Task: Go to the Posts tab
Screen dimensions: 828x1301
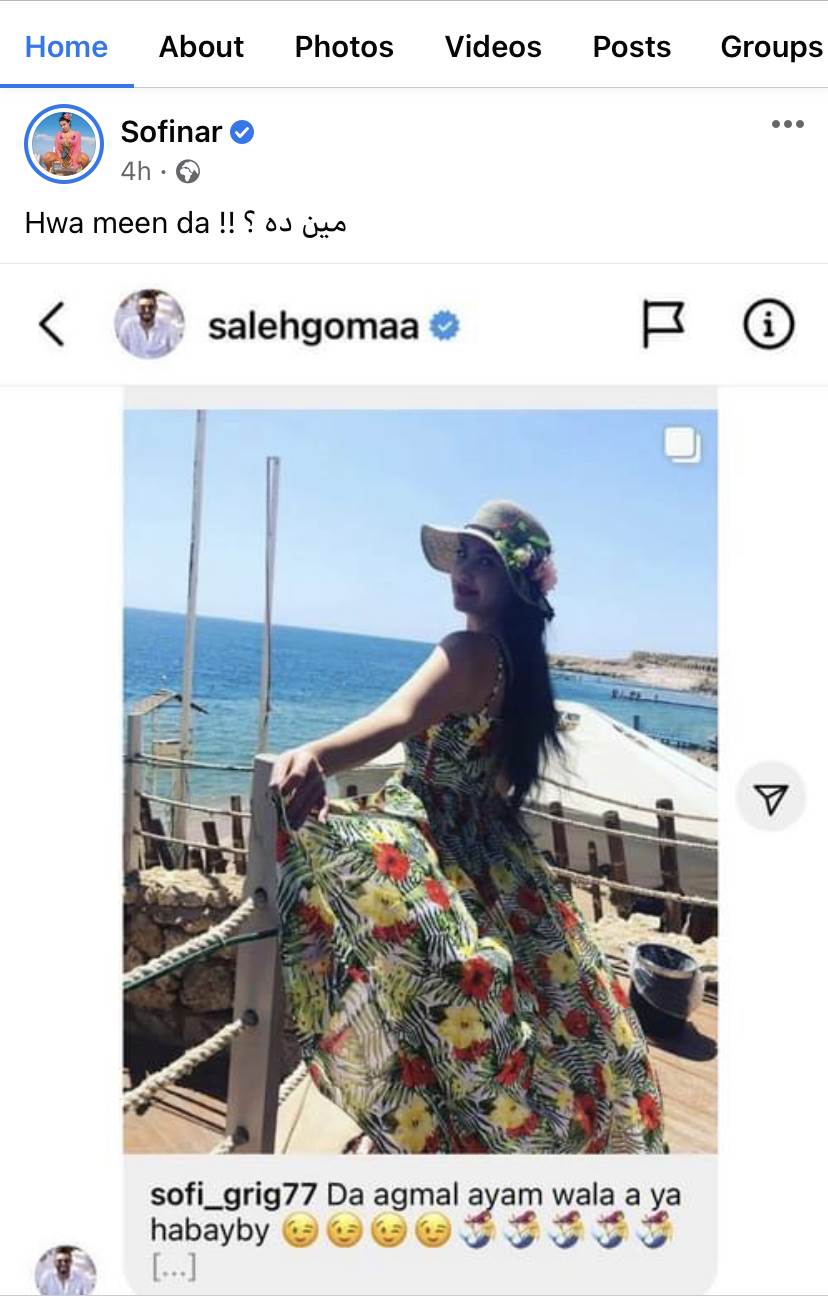Action: click(x=631, y=47)
